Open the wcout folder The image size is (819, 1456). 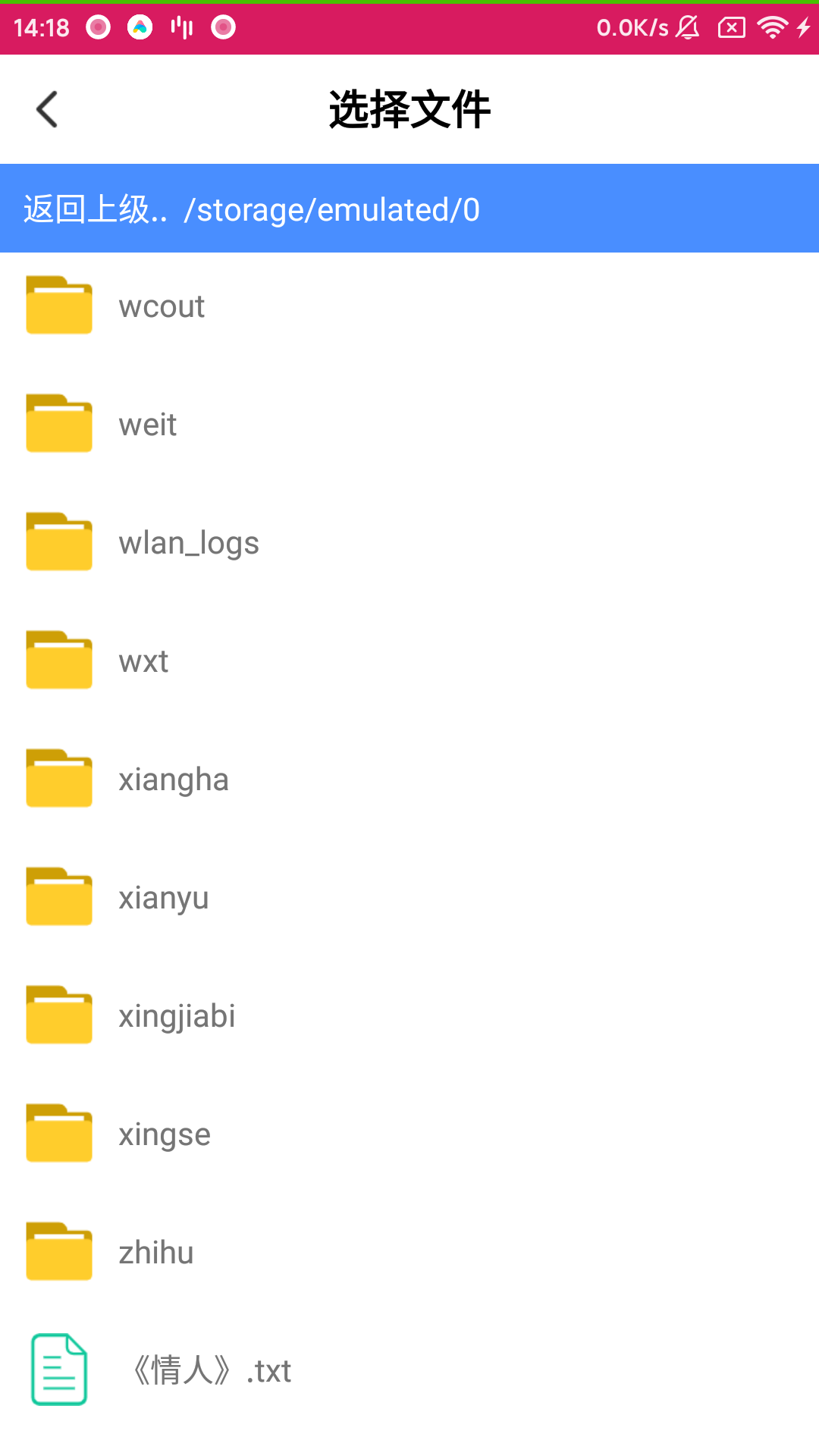pos(161,306)
